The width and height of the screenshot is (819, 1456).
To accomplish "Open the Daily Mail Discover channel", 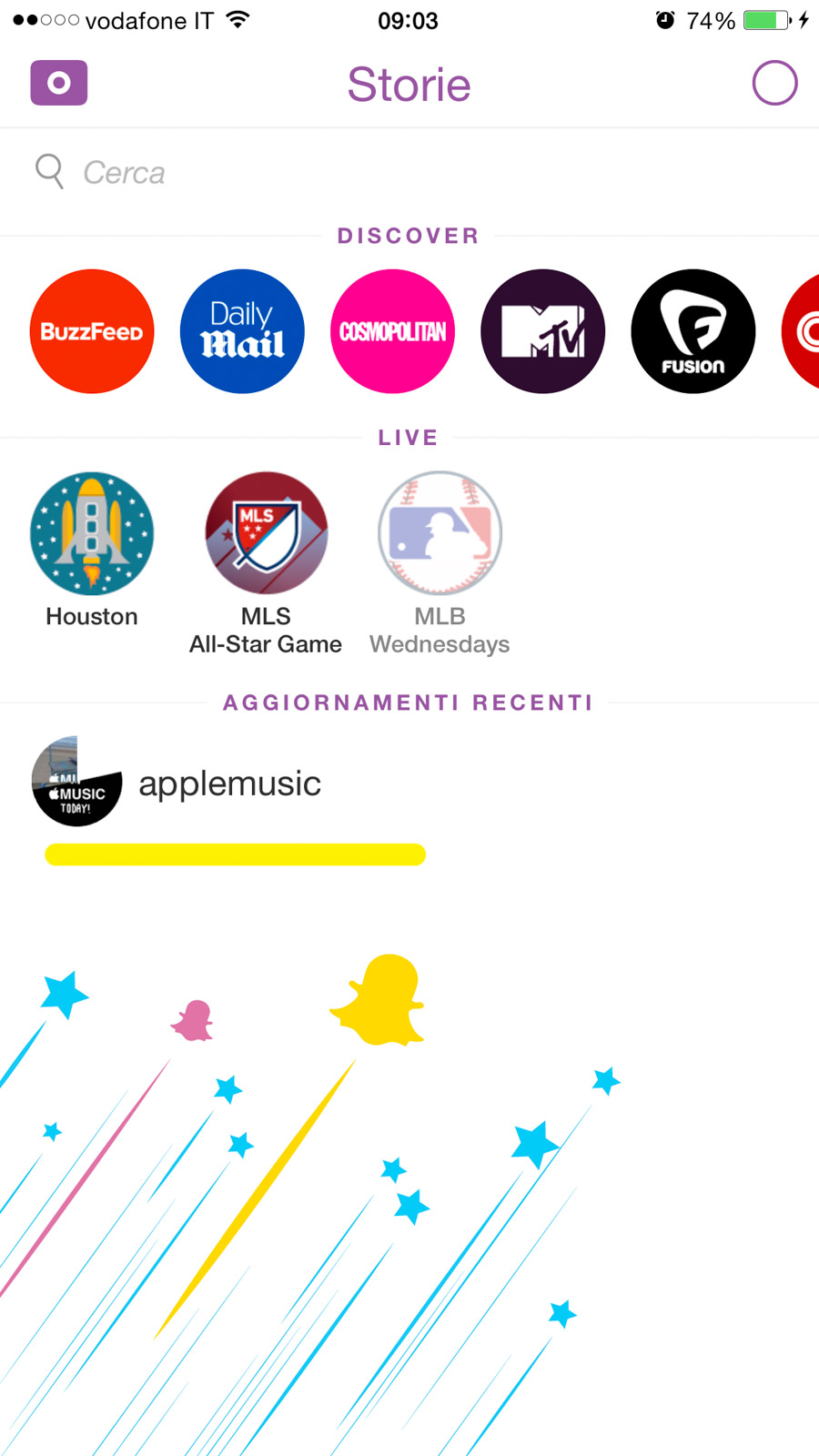I will tap(242, 331).
